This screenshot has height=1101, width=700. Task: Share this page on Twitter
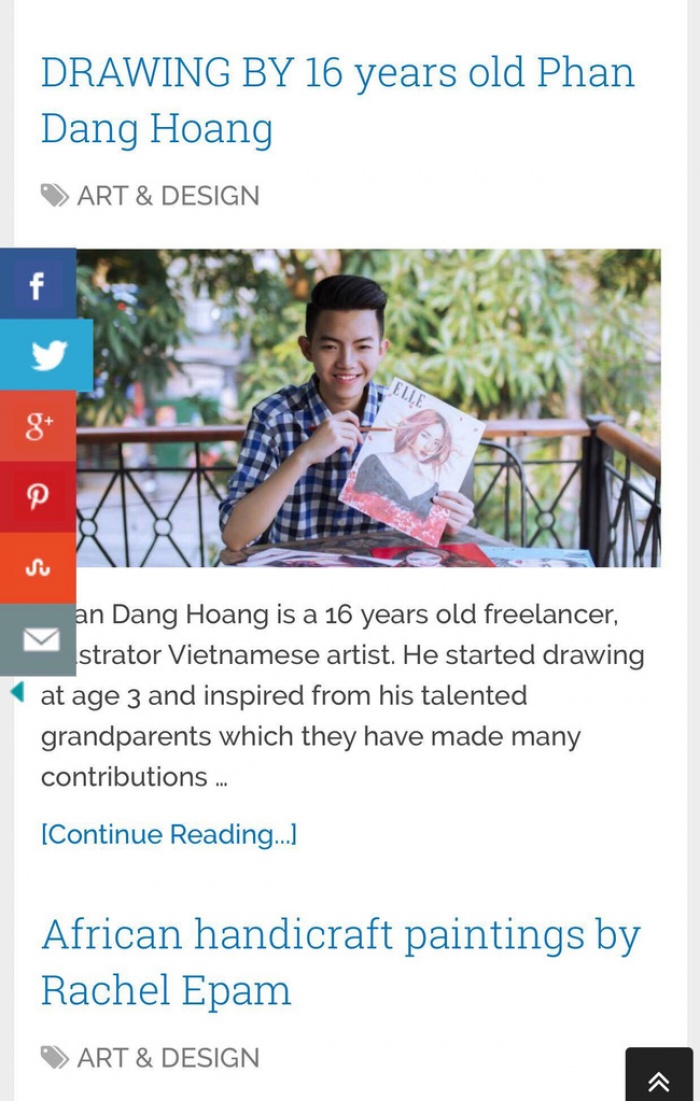[46, 355]
